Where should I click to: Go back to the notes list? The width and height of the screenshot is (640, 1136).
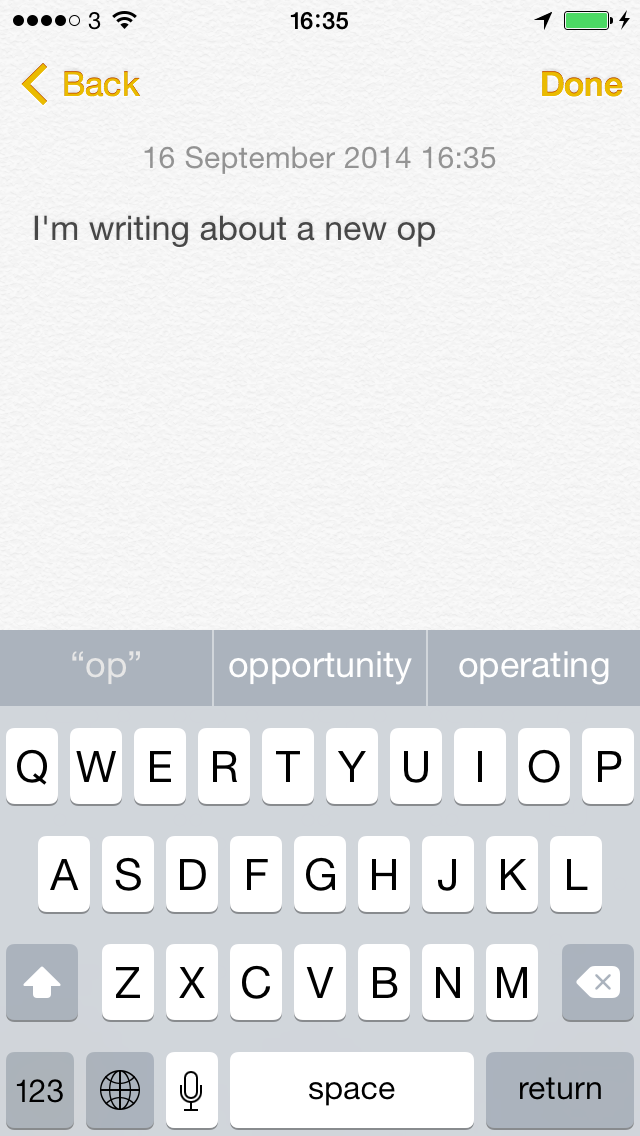pyautogui.click(x=80, y=84)
